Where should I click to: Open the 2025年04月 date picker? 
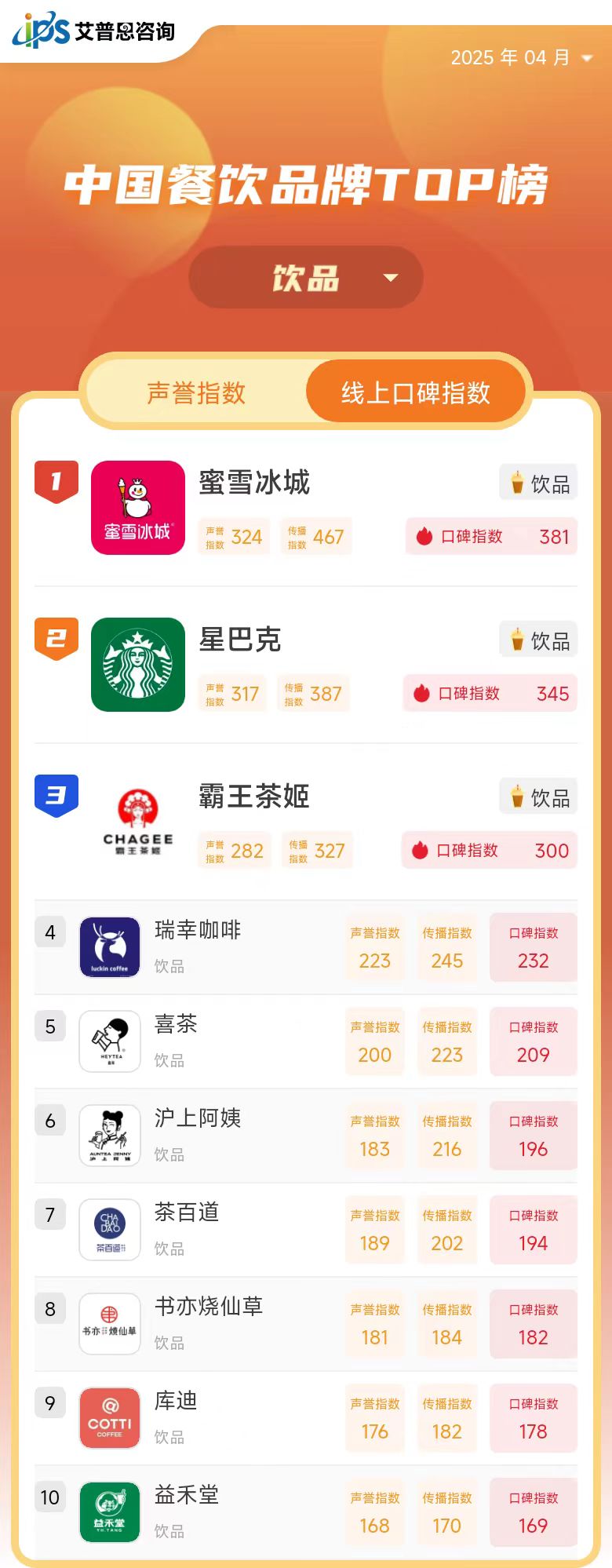pyautogui.click(x=521, y=58)
